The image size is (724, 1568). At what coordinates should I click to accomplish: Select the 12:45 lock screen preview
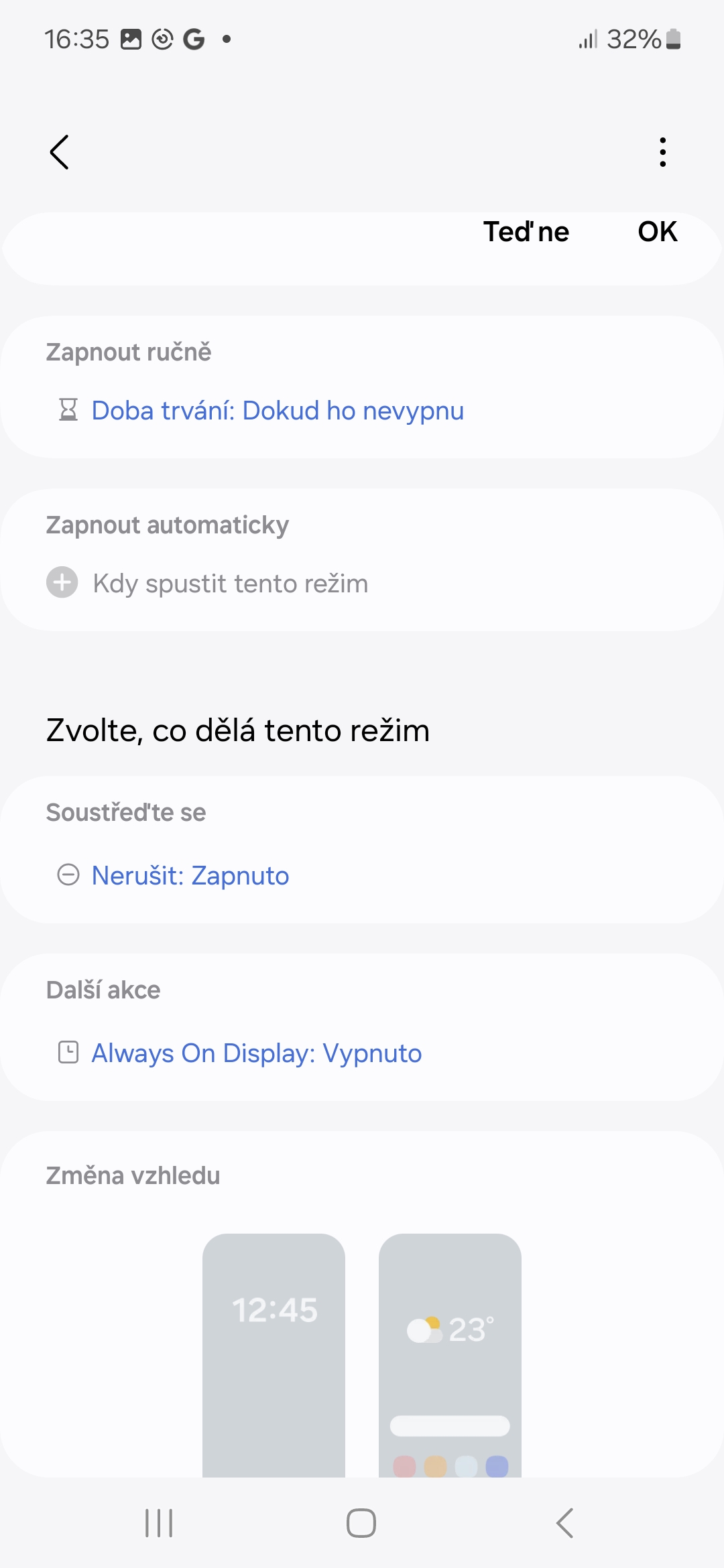(x=274, y=1340)
